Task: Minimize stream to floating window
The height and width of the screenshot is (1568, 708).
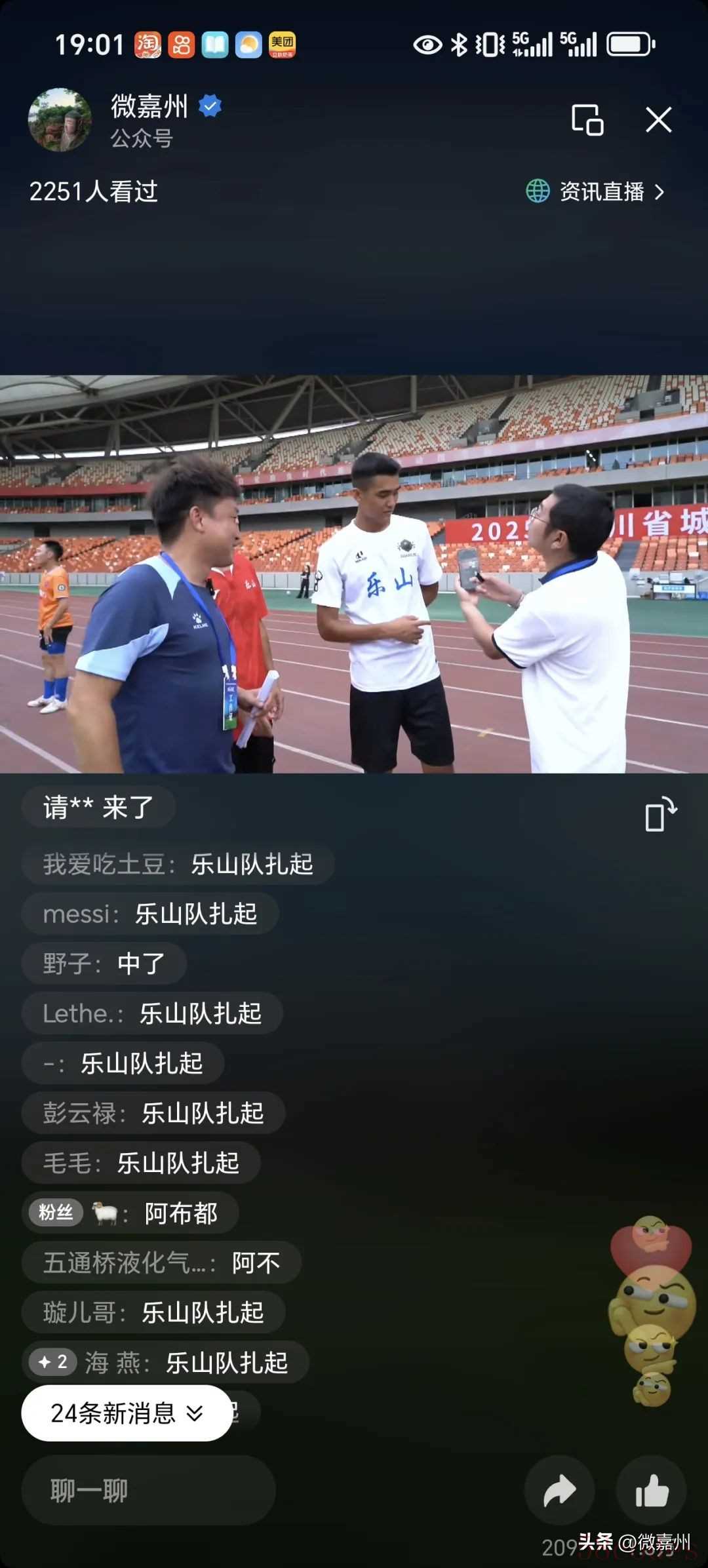Action: (587, 120)
